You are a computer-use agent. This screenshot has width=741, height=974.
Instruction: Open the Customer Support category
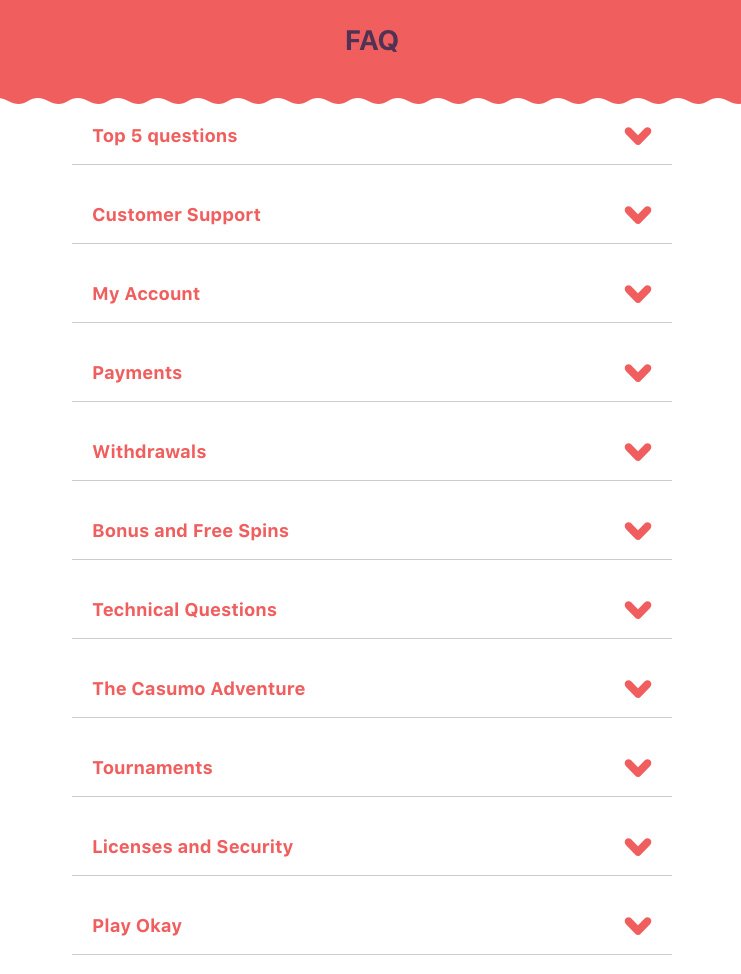tap(176, 215)
